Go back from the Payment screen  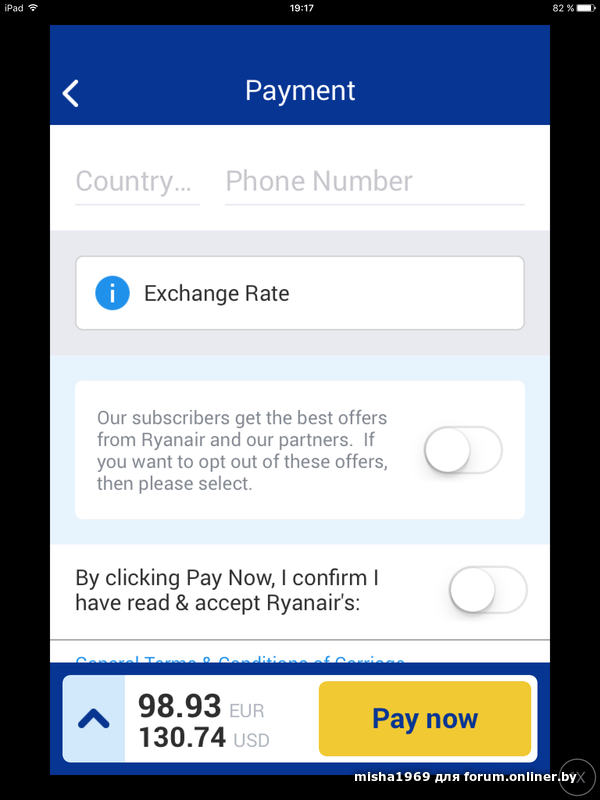tap(71, 93)
